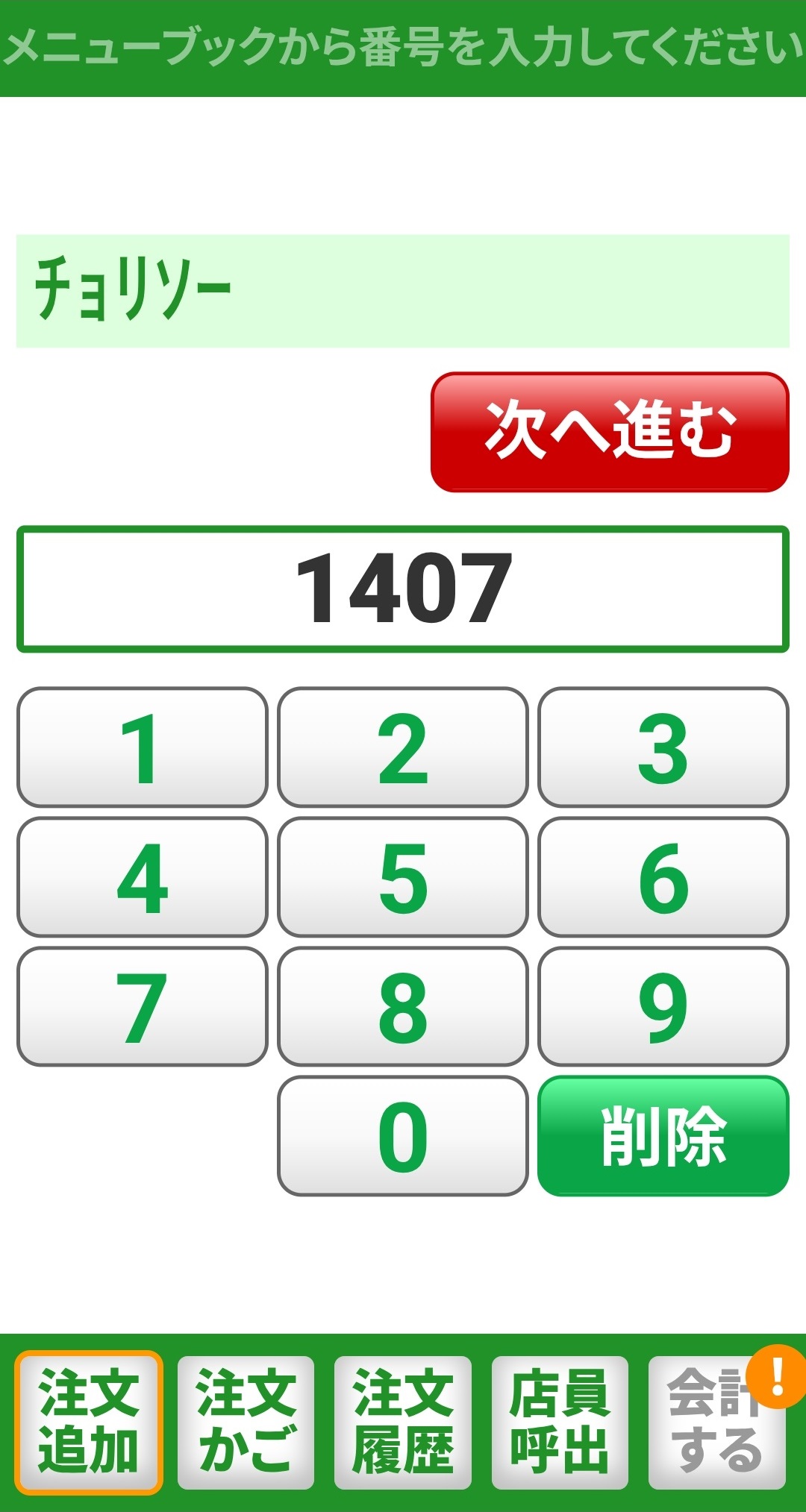806x1512 pixels.
Task: View the 注文履歴 order history
Action: click(x=402, y=1422)
